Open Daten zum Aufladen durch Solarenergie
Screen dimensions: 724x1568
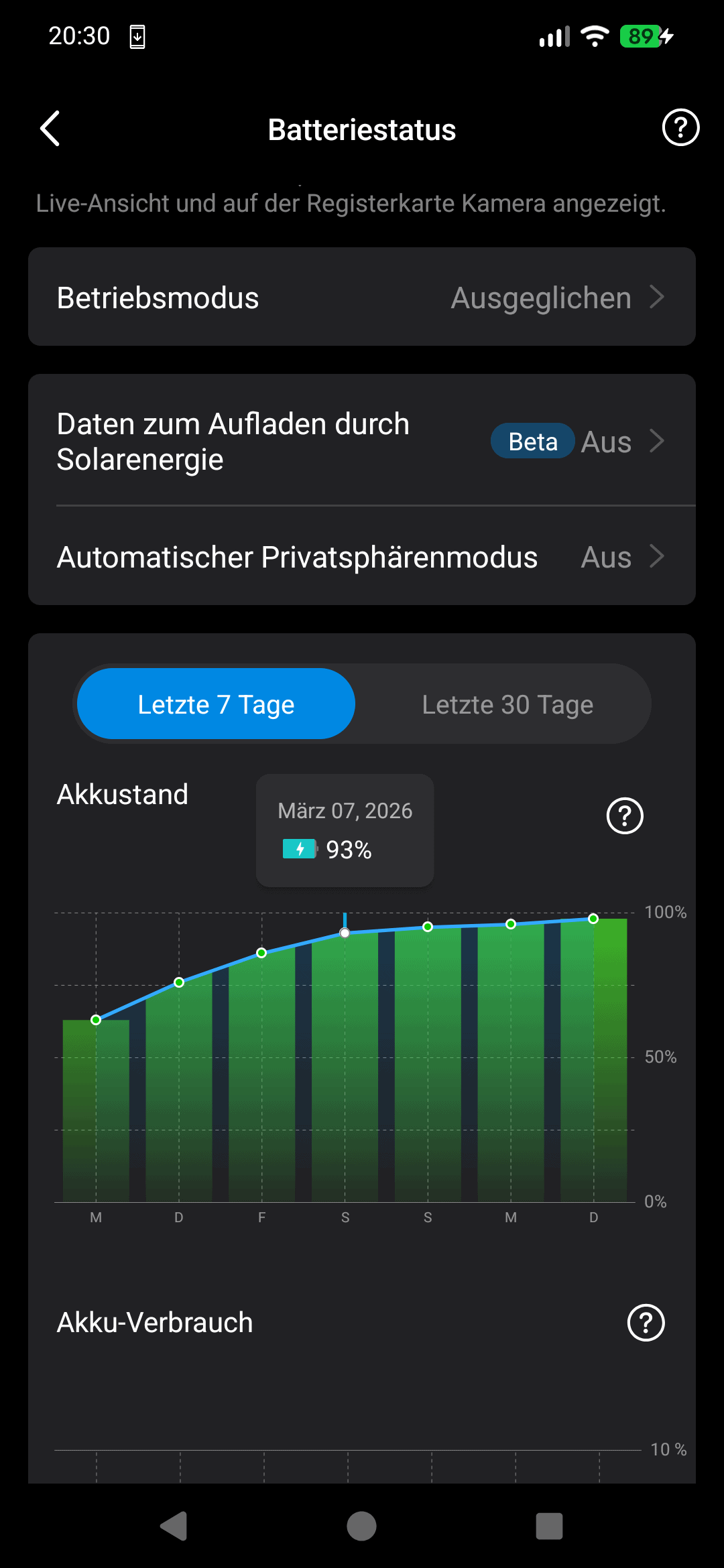pos(362,442)
